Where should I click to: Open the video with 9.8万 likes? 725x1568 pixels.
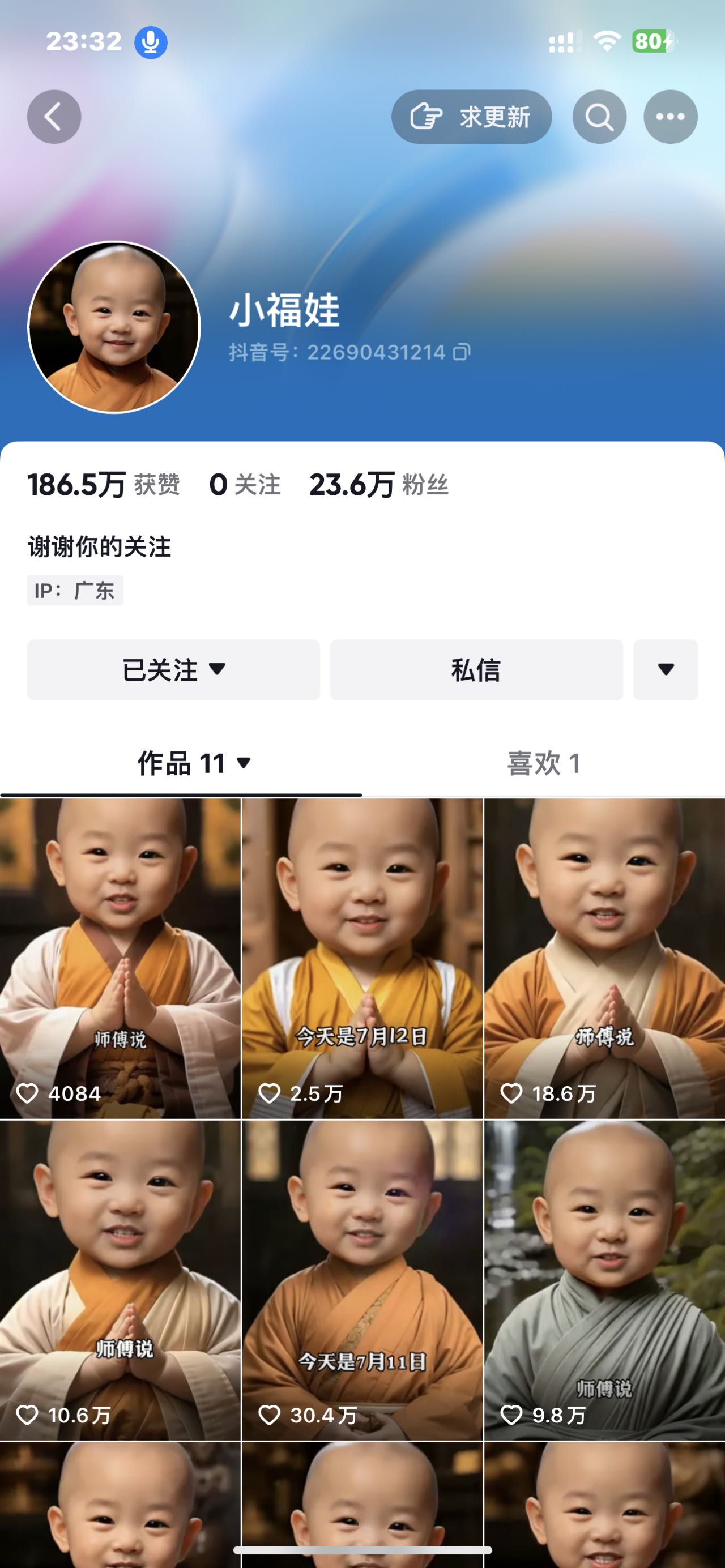tap(604, 1280)
